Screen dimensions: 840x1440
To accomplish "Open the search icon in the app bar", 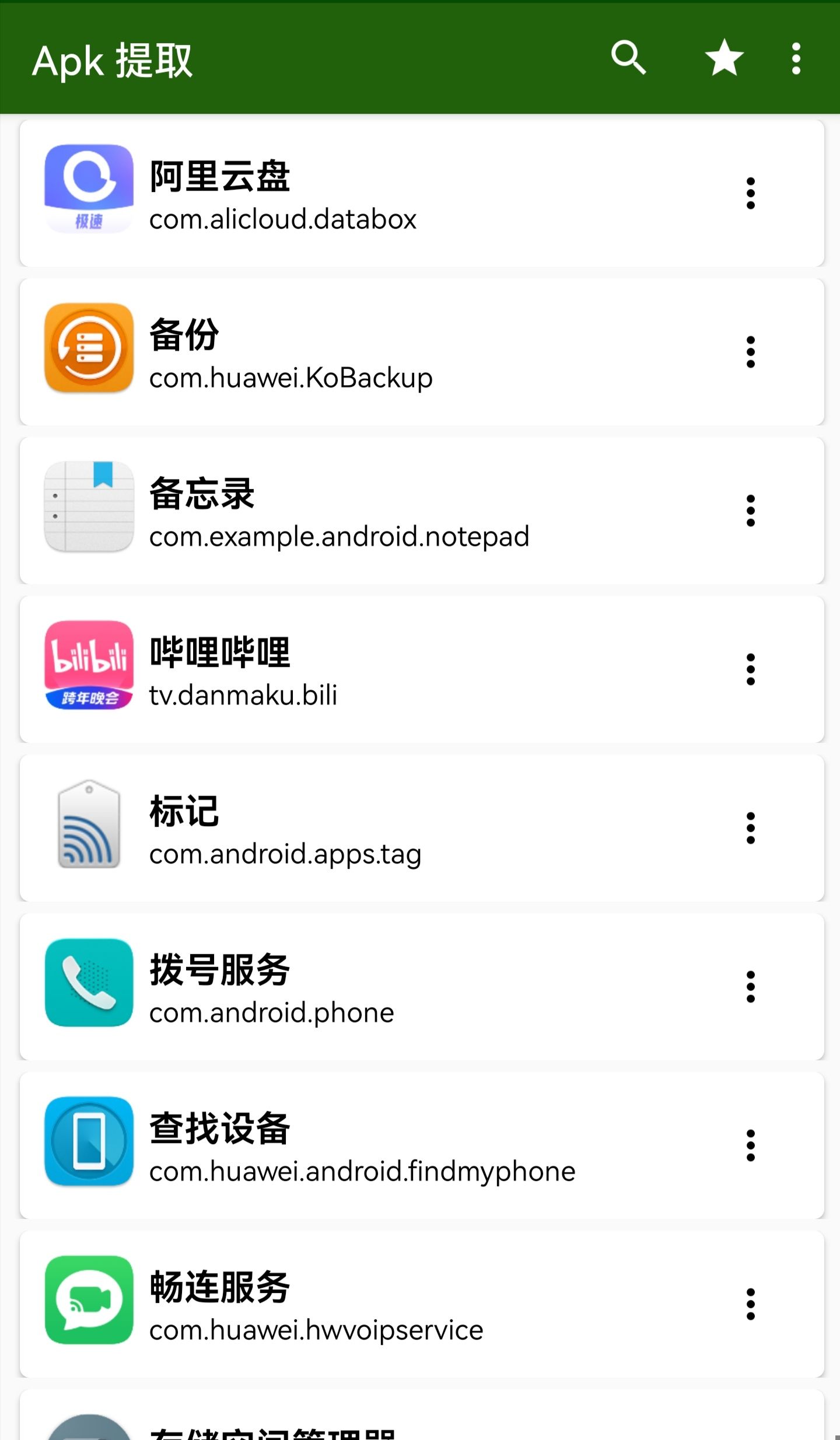I will pyautogui.click(x=628, y=58).
